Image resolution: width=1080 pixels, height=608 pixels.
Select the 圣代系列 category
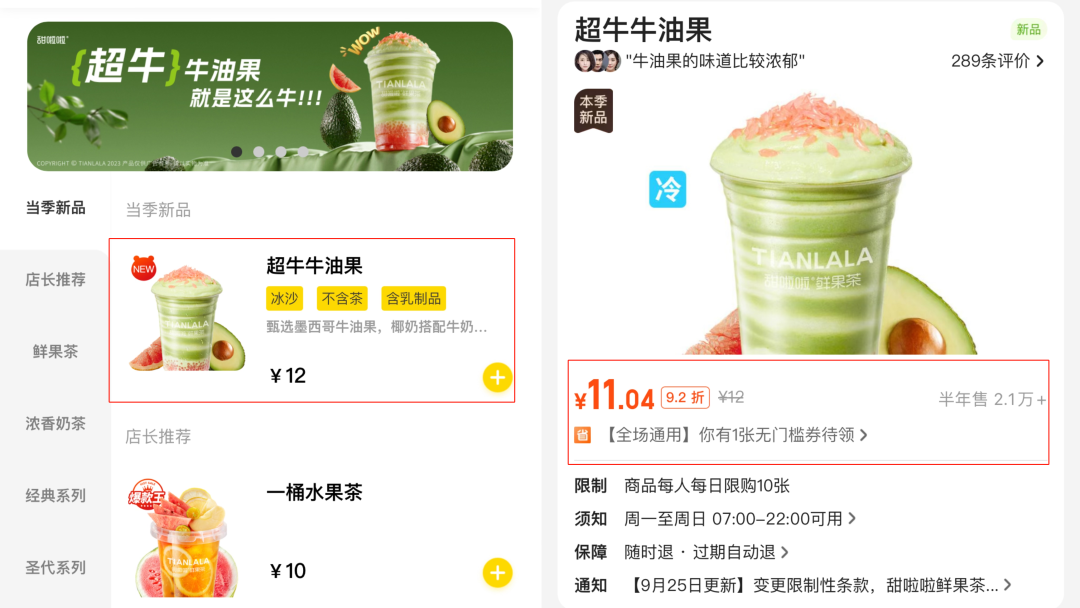(x=55, y=568)
